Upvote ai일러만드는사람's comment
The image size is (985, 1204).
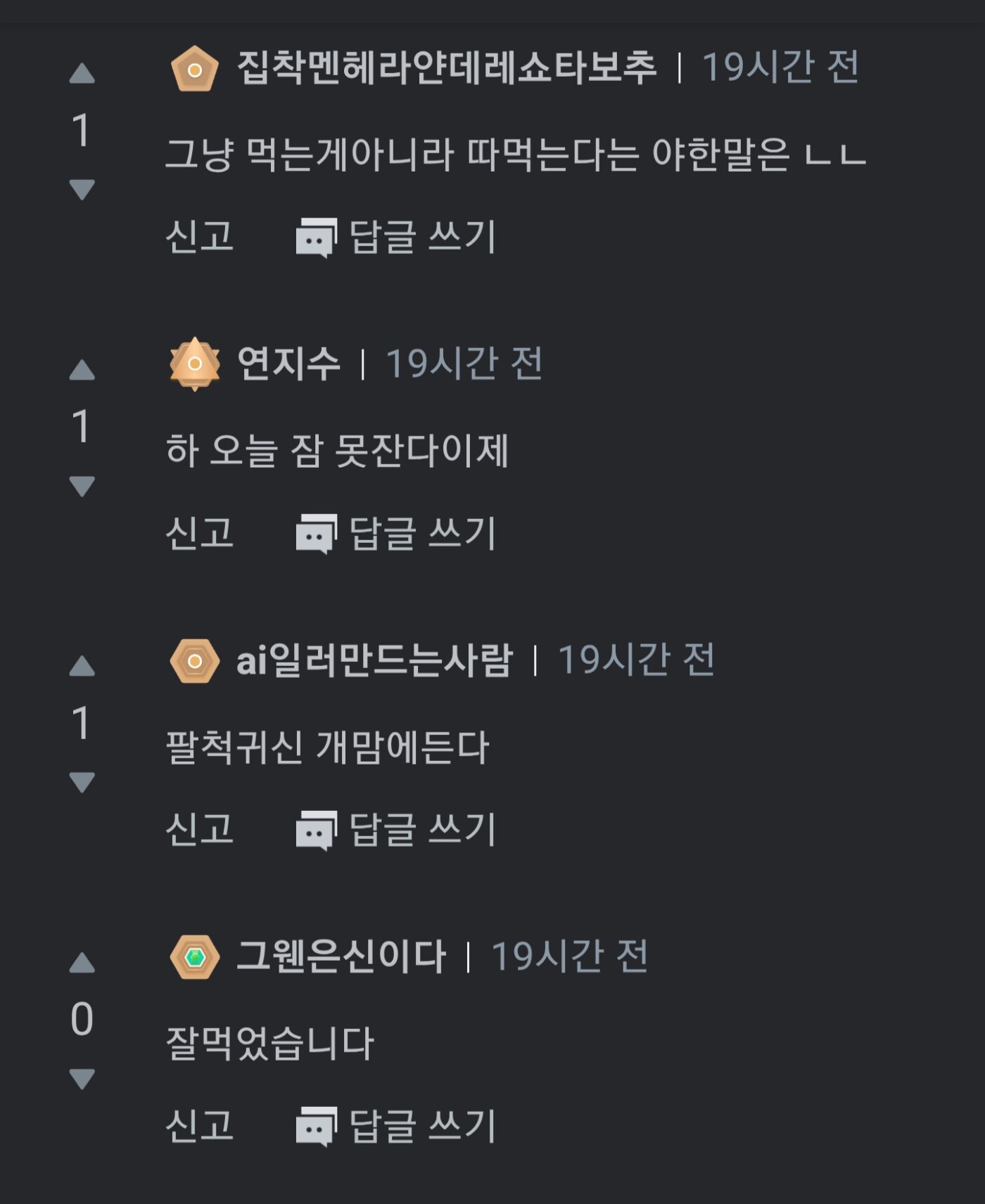tap(82, 666)
